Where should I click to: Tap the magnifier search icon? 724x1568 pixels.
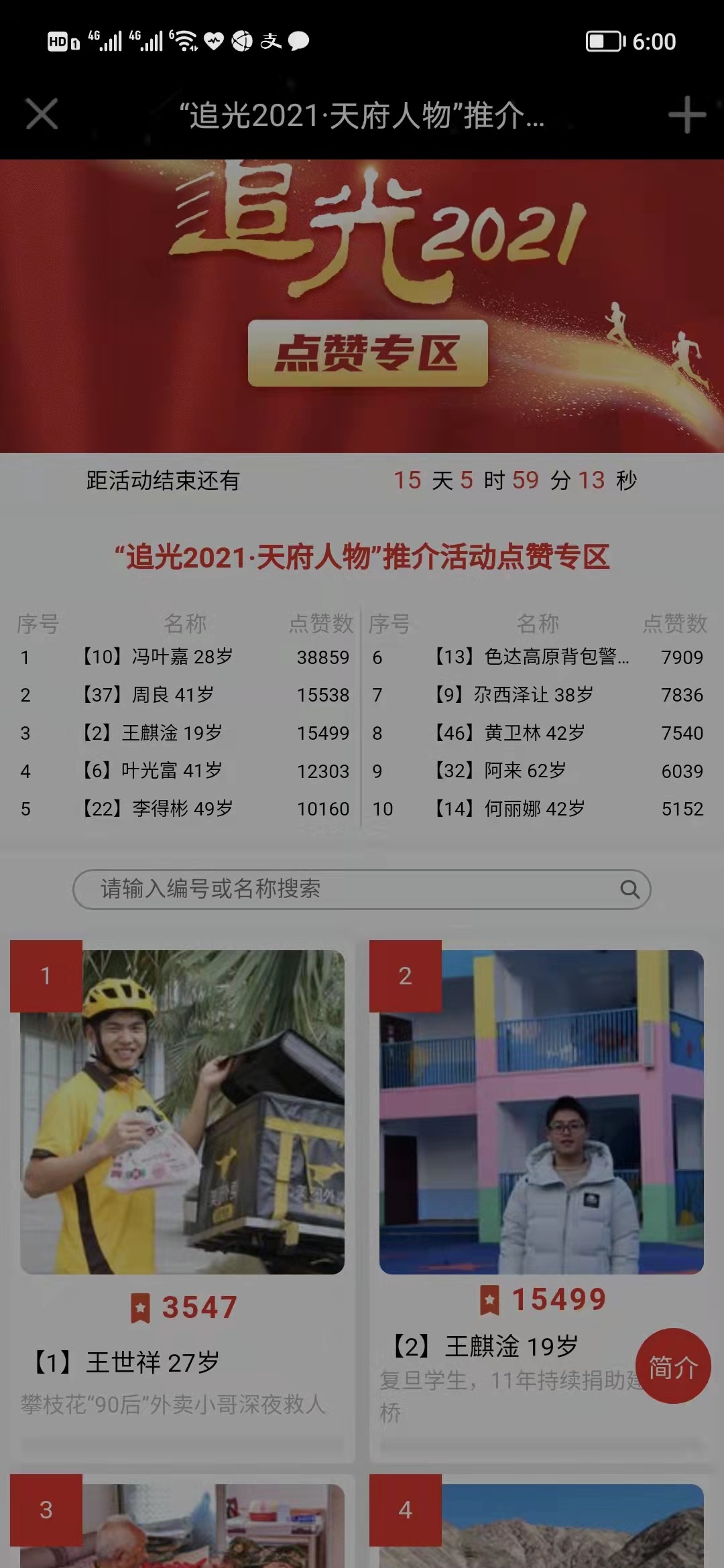pos(629,889)
